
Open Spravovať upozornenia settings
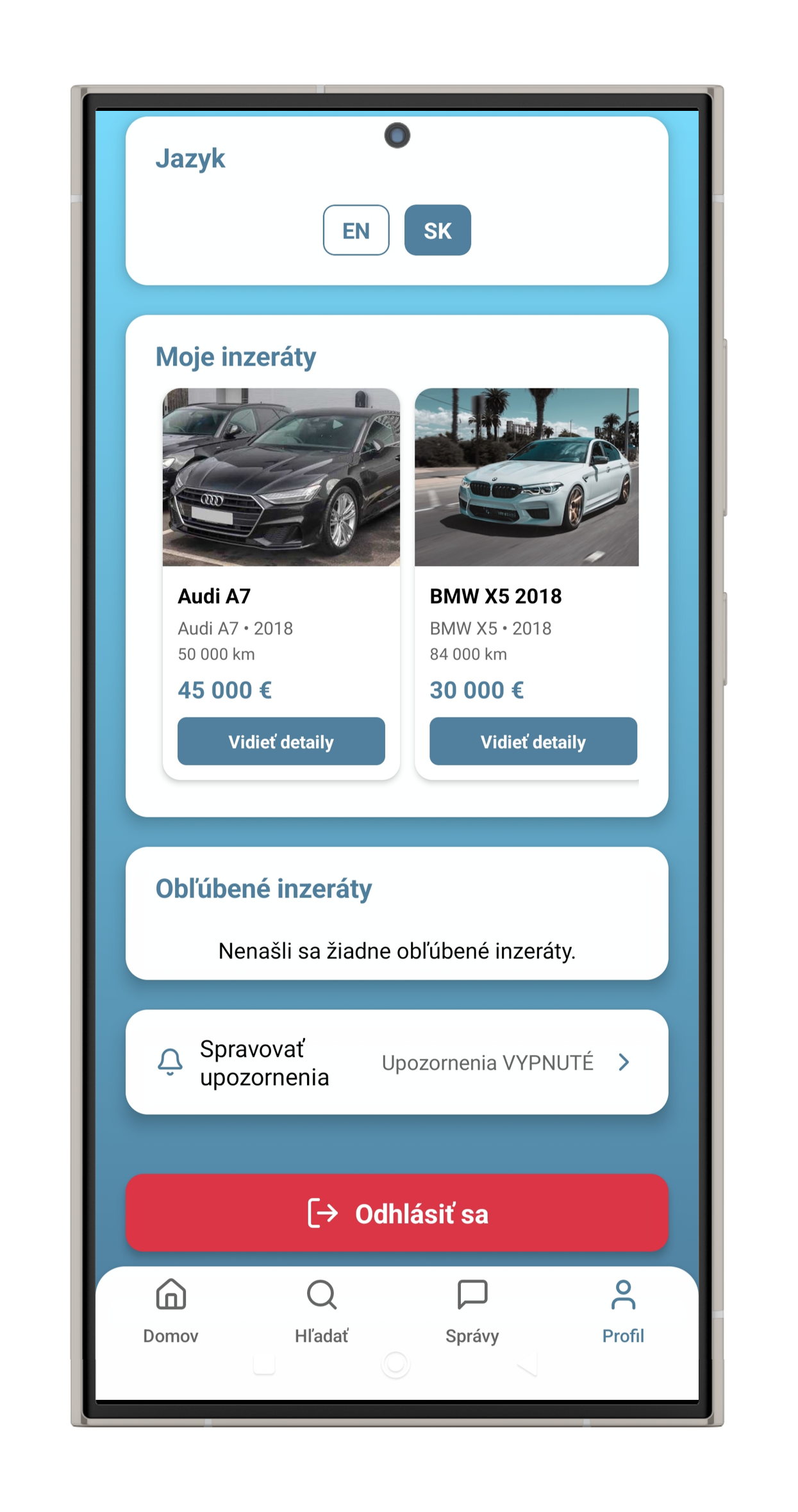(x=397, y=1063)
